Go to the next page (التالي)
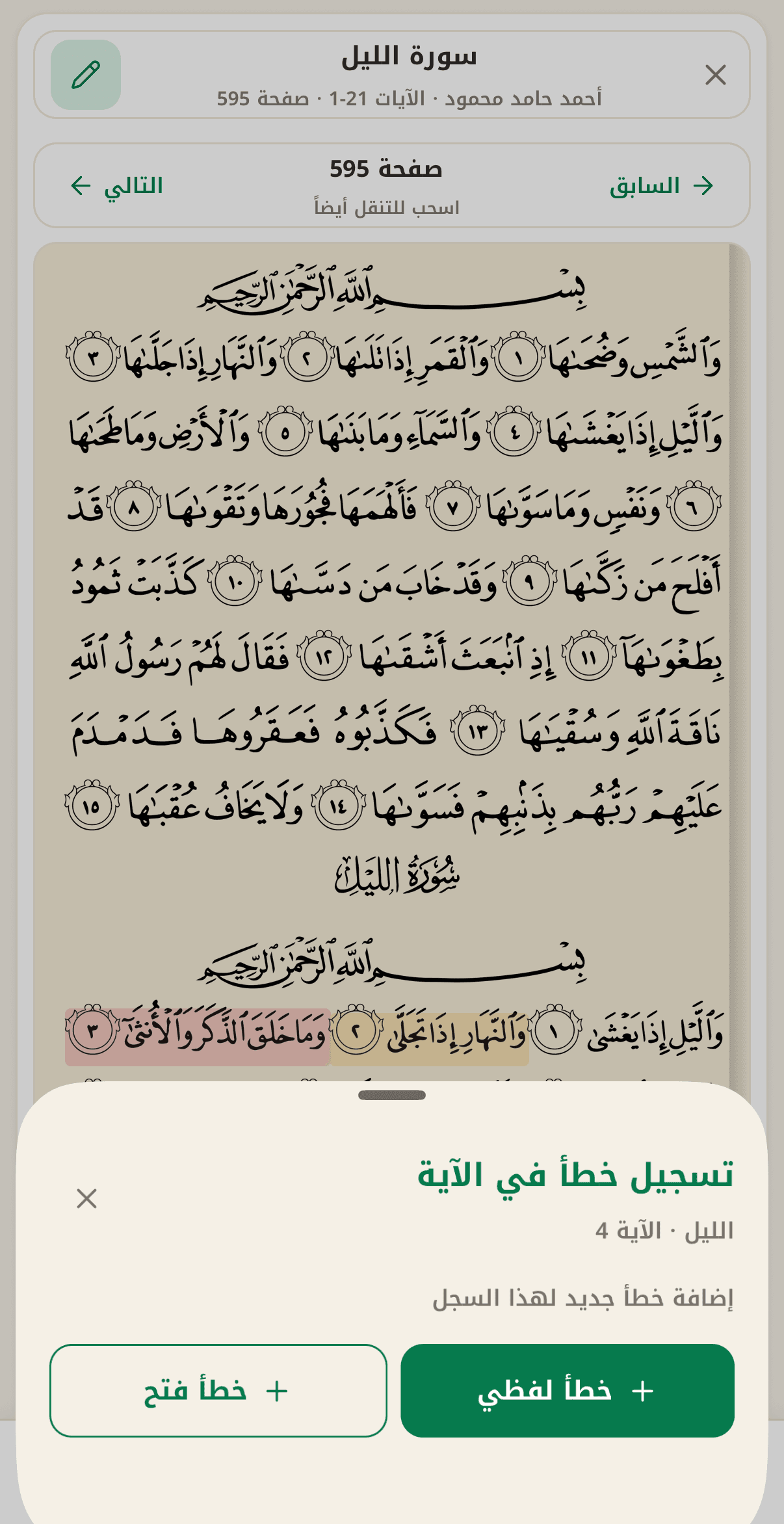784x1524 pixels. [117, 186]
